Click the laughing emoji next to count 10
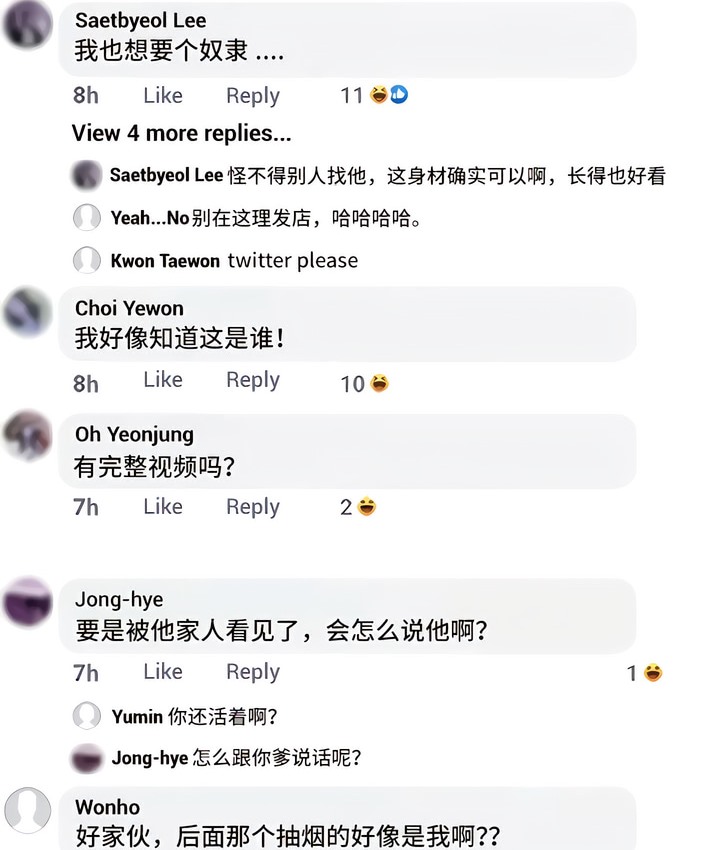Image resolution: width=720 pixels, height=850 pixels. point(380,379)
